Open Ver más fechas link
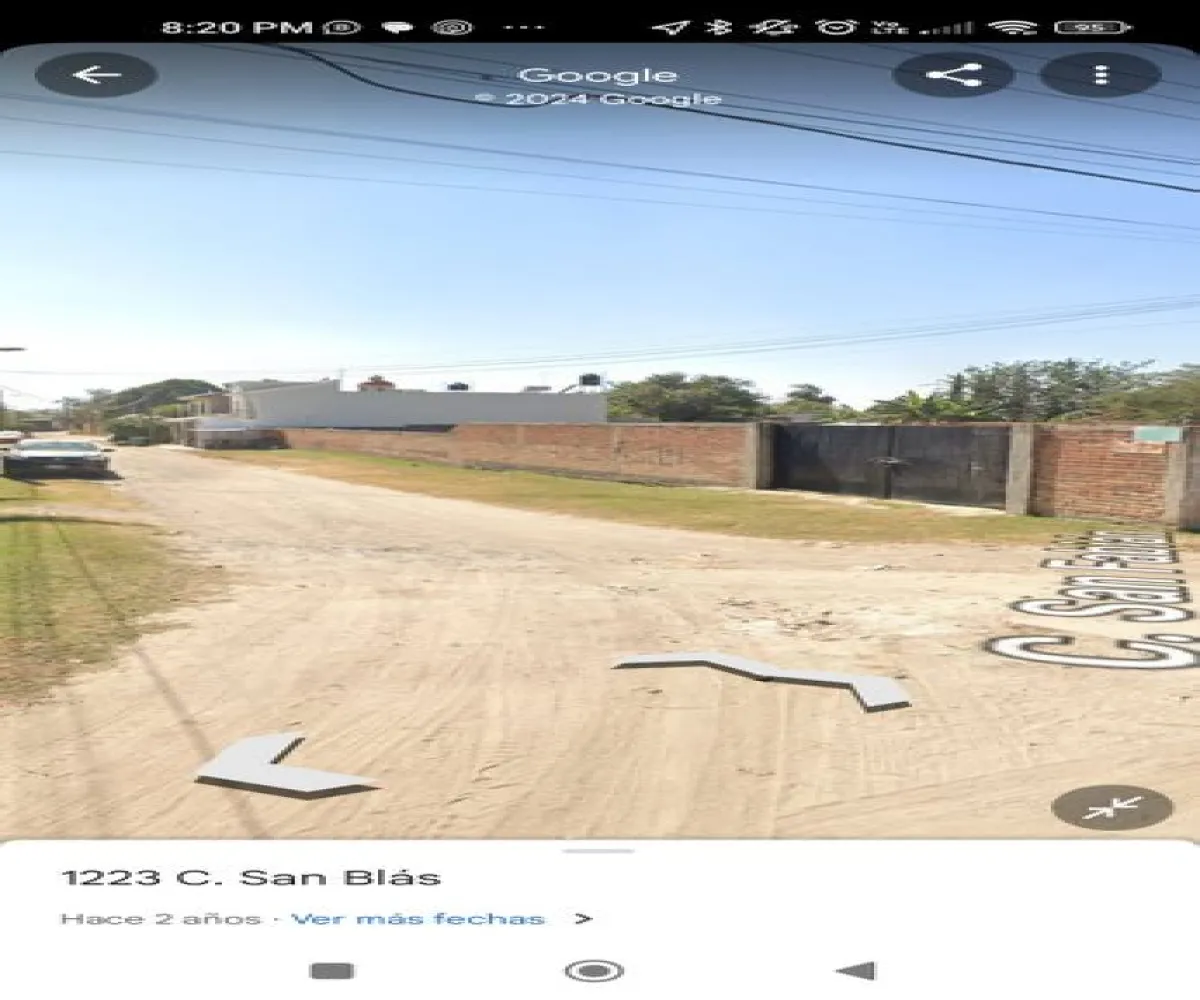Screen dimensions: 1200x1000 [x=418, y=919]
